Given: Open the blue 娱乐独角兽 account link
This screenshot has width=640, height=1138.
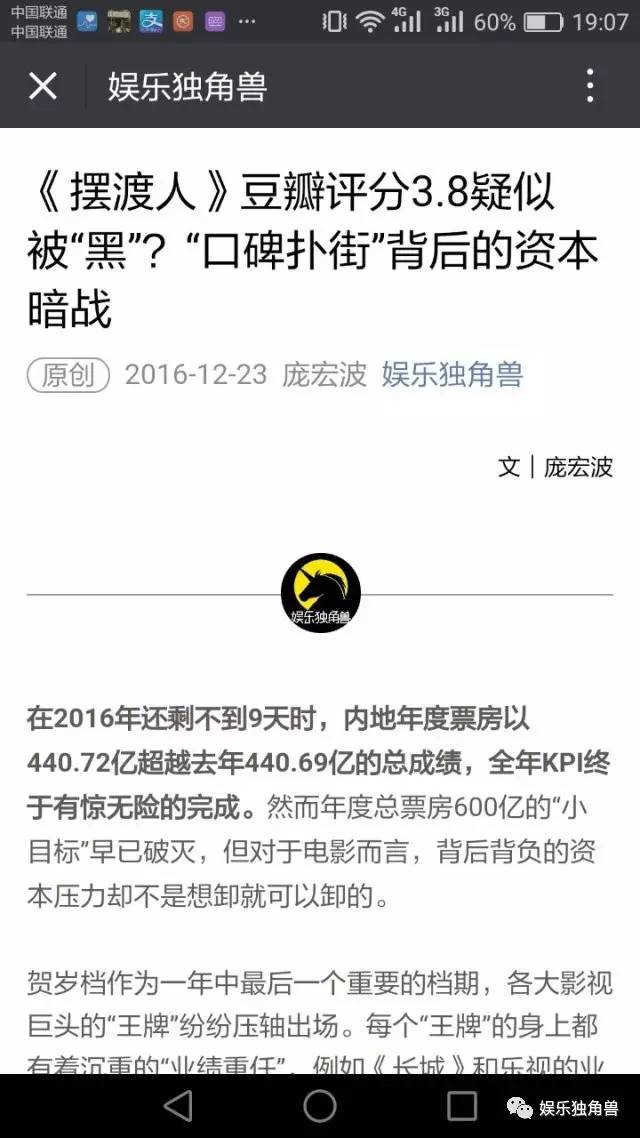Looking at the screenshot, I should pos(451,375).
